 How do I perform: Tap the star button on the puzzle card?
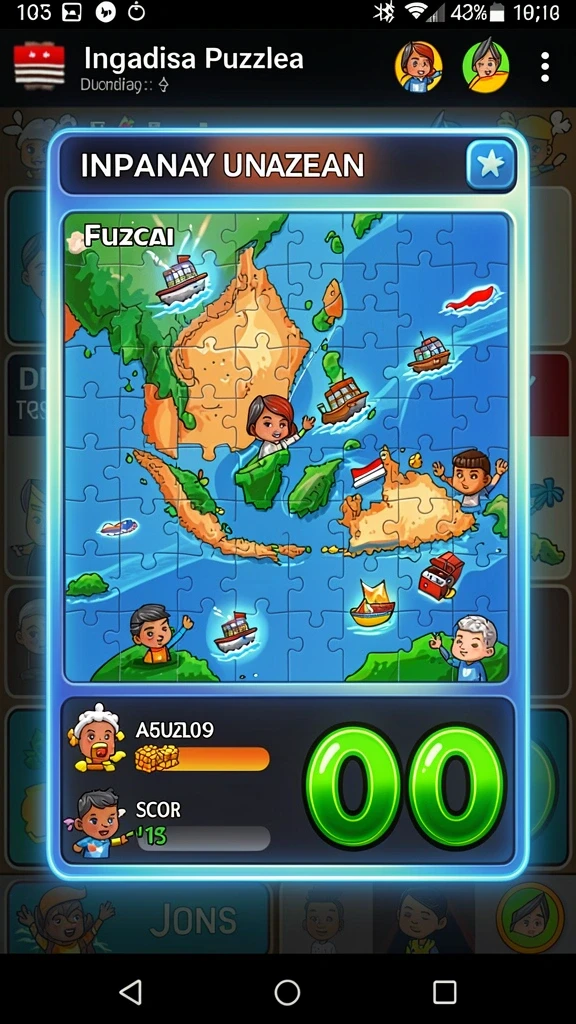point(491,165)
